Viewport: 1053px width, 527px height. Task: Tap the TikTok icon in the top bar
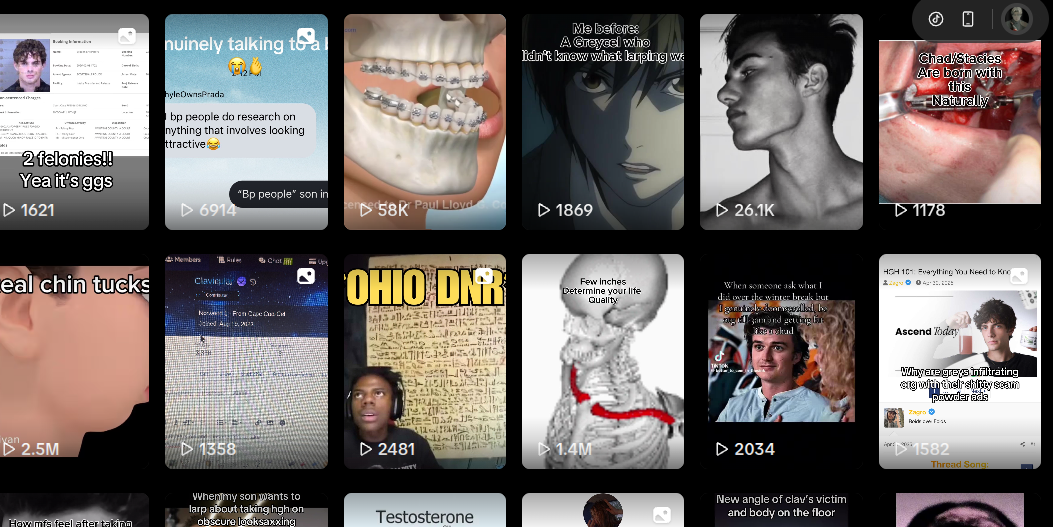click(x=936, y=19)
